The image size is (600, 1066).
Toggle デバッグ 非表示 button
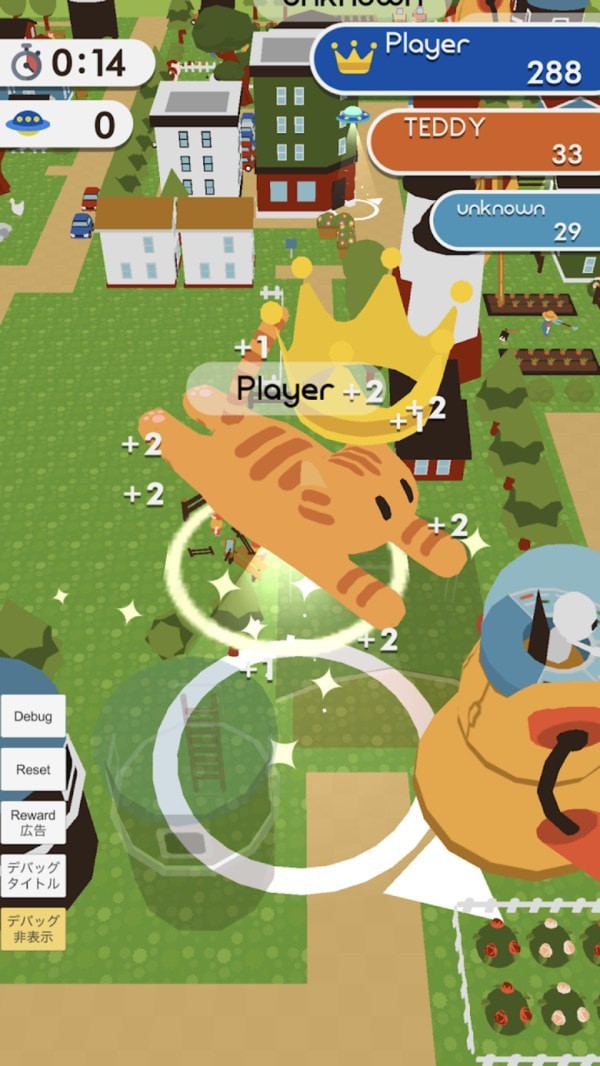point(33,929)
